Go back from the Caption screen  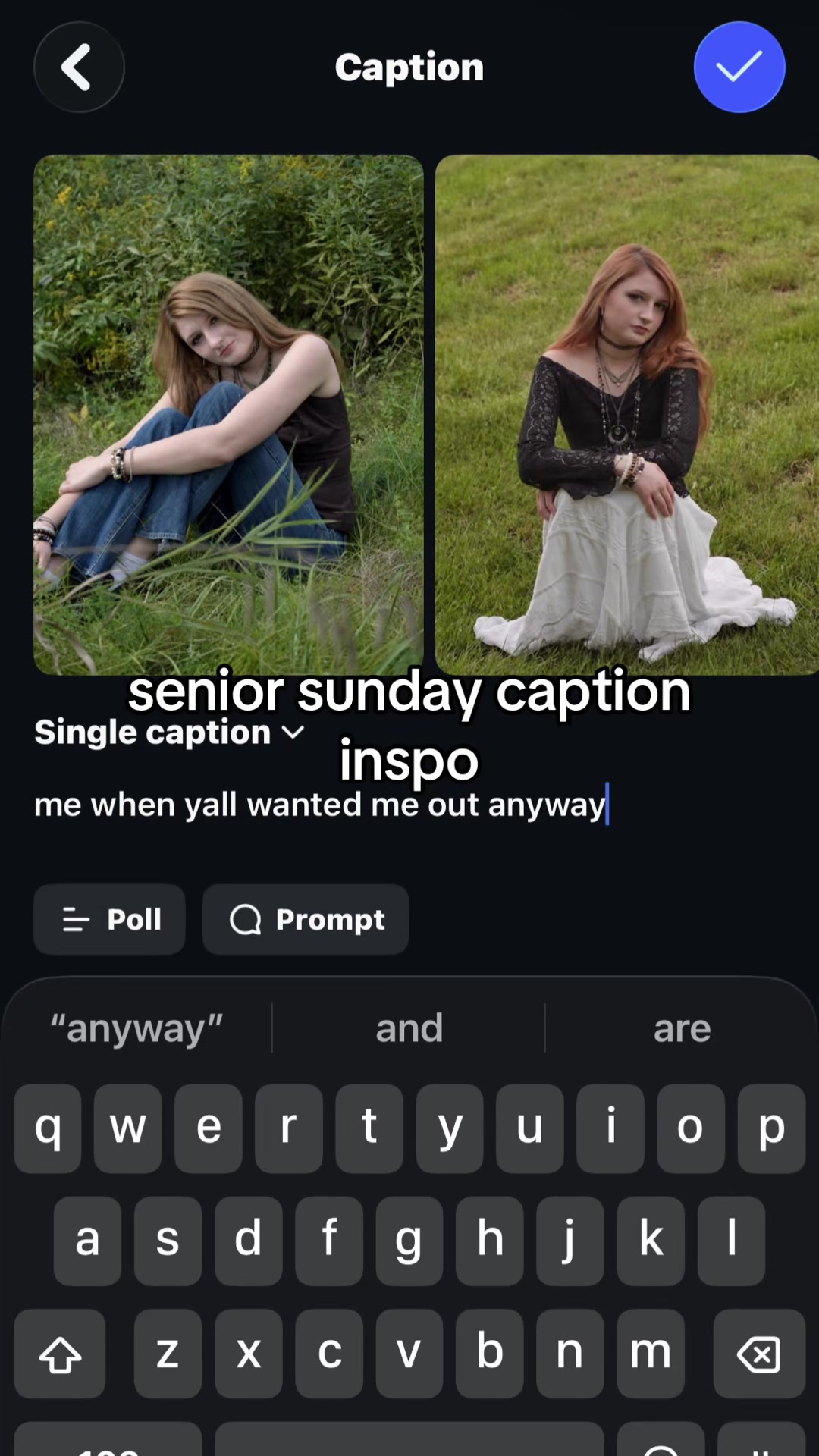[x=79, y=67]
